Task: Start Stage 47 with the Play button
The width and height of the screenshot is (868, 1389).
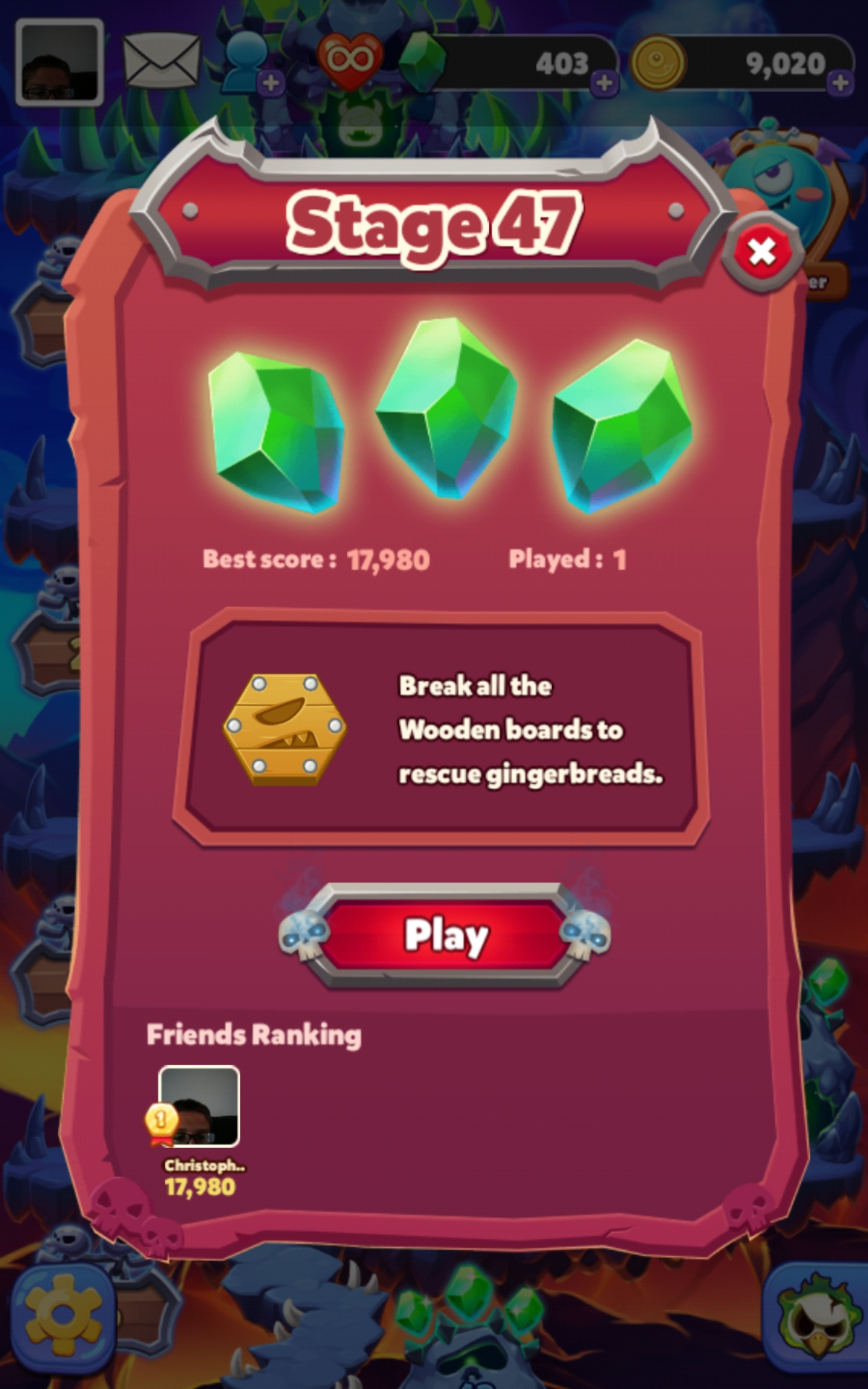Action: pyautogui.click(x=445, y=936)
